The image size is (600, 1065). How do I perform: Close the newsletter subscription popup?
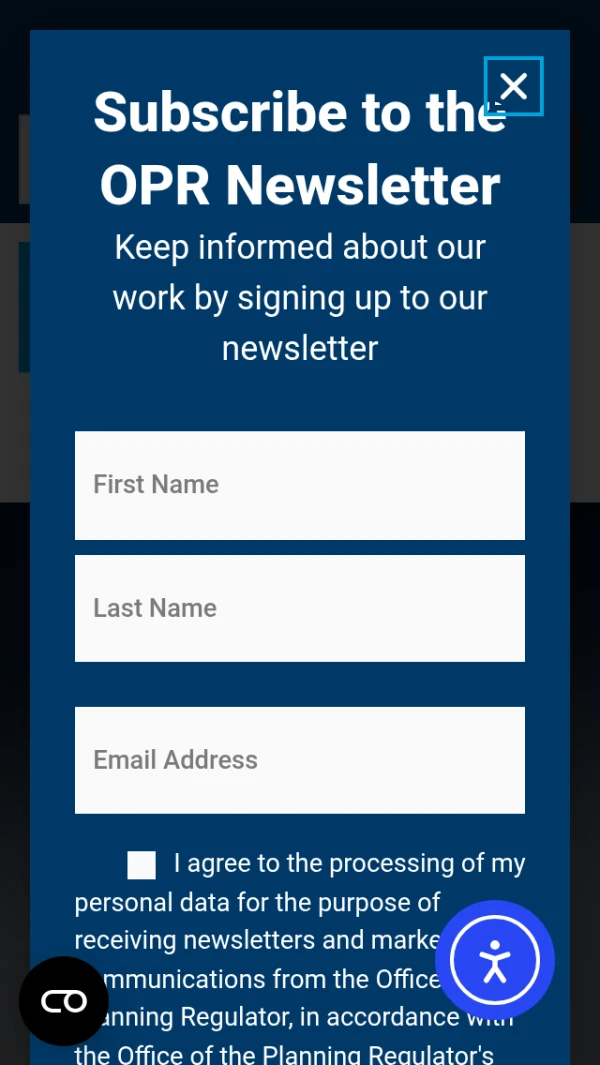(513, 86)
